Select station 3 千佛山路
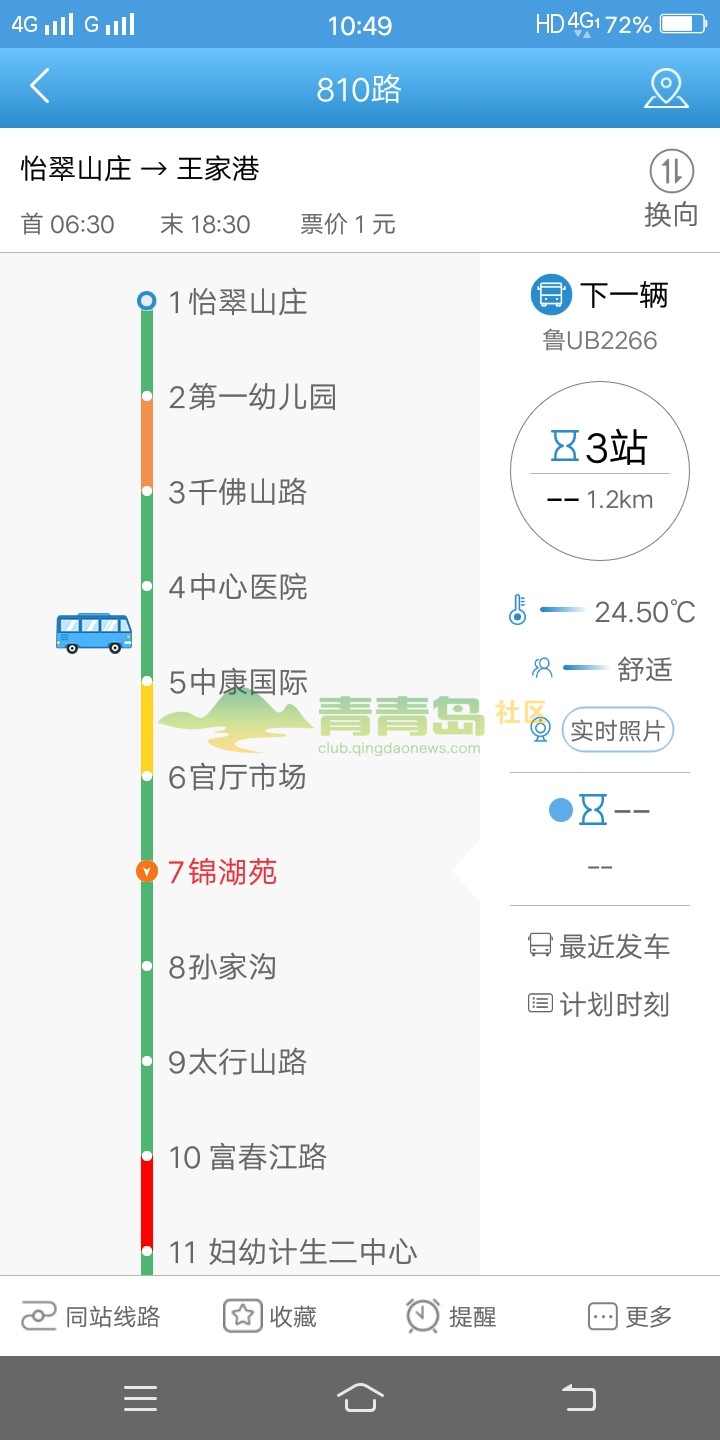The height and width of the screenshot is (1440, 720). (x=237, y=492)
